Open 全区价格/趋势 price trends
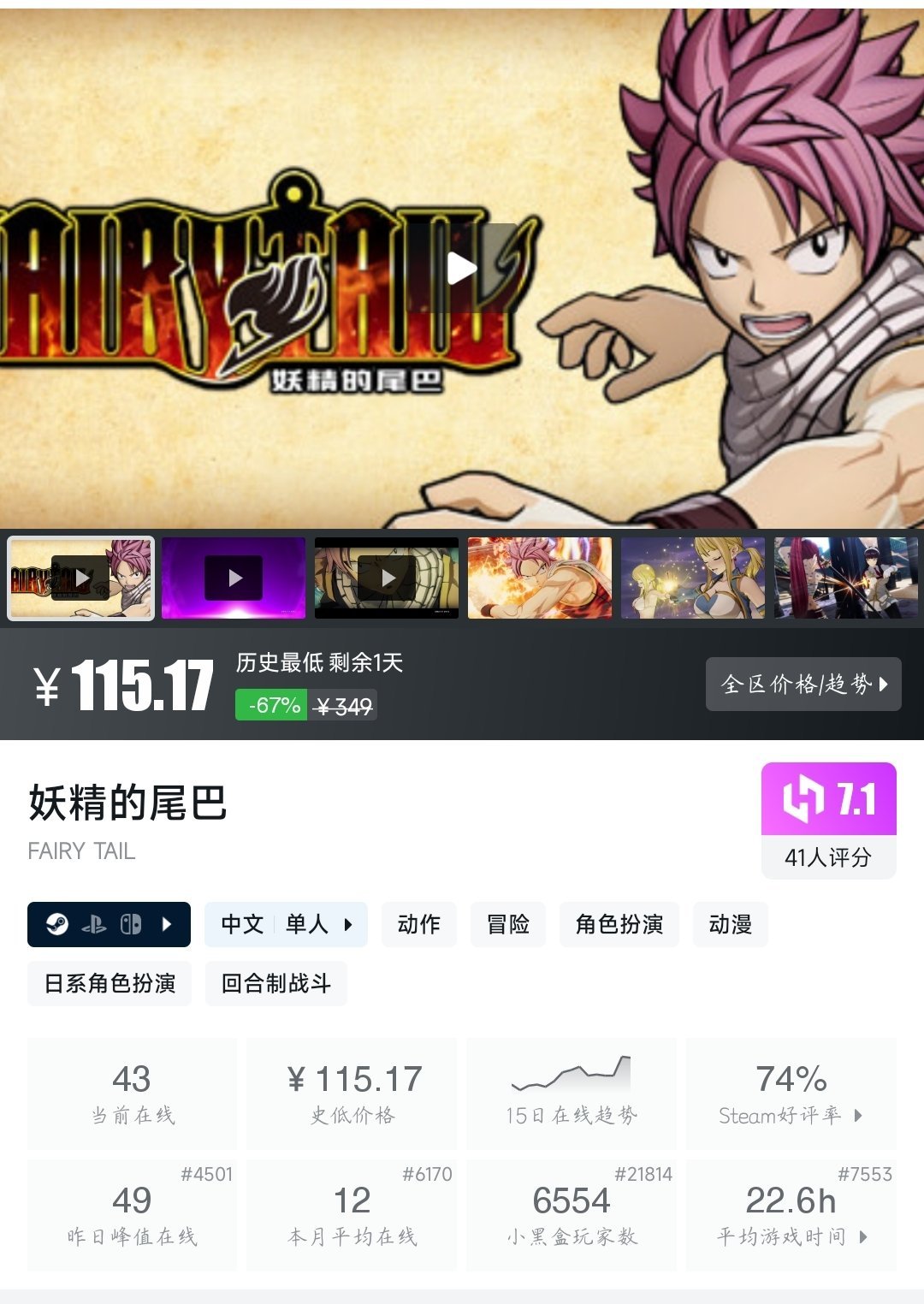924x1304 pixels. [803, 684]
